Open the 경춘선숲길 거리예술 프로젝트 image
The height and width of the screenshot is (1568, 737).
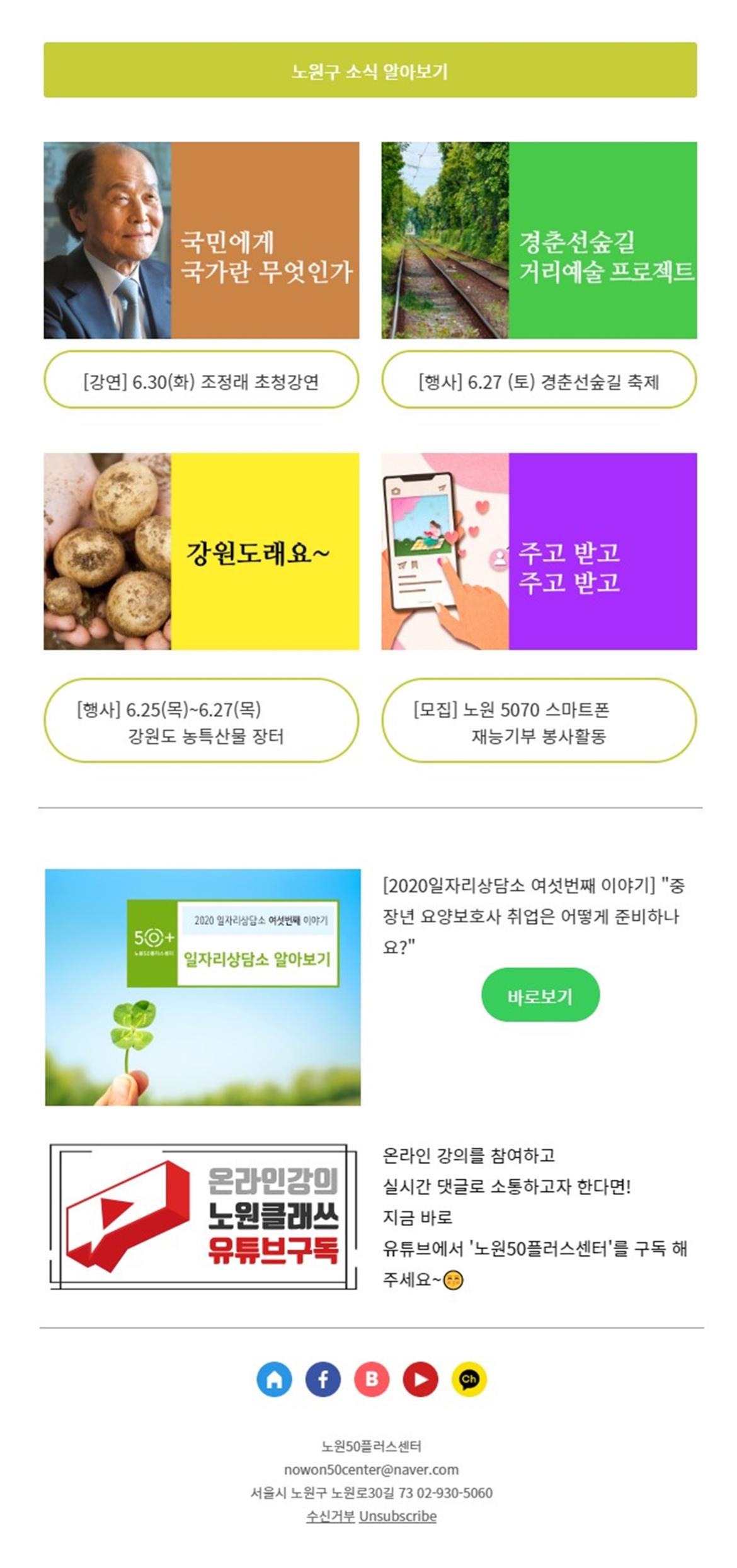[x=539, y=240]
